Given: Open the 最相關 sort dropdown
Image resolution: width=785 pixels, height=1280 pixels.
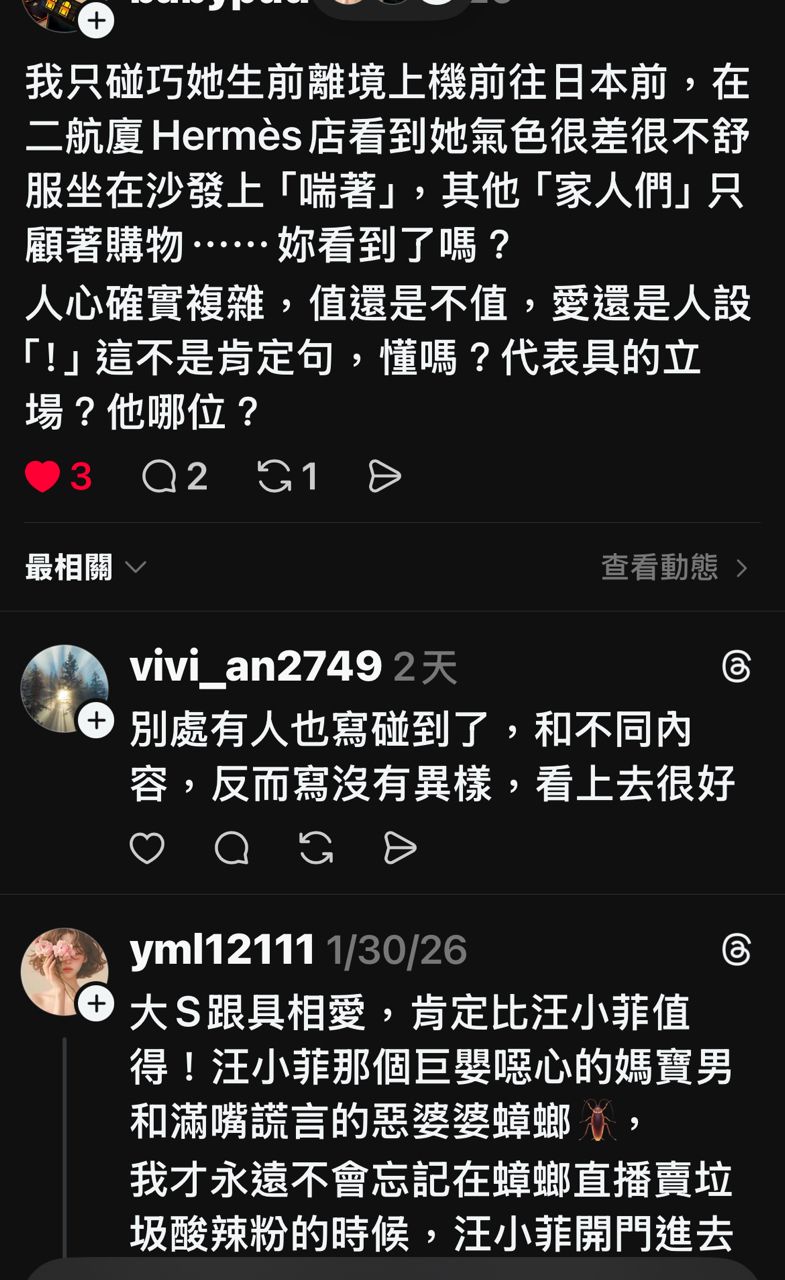Looking at the screenshot, I should [86, 568].
